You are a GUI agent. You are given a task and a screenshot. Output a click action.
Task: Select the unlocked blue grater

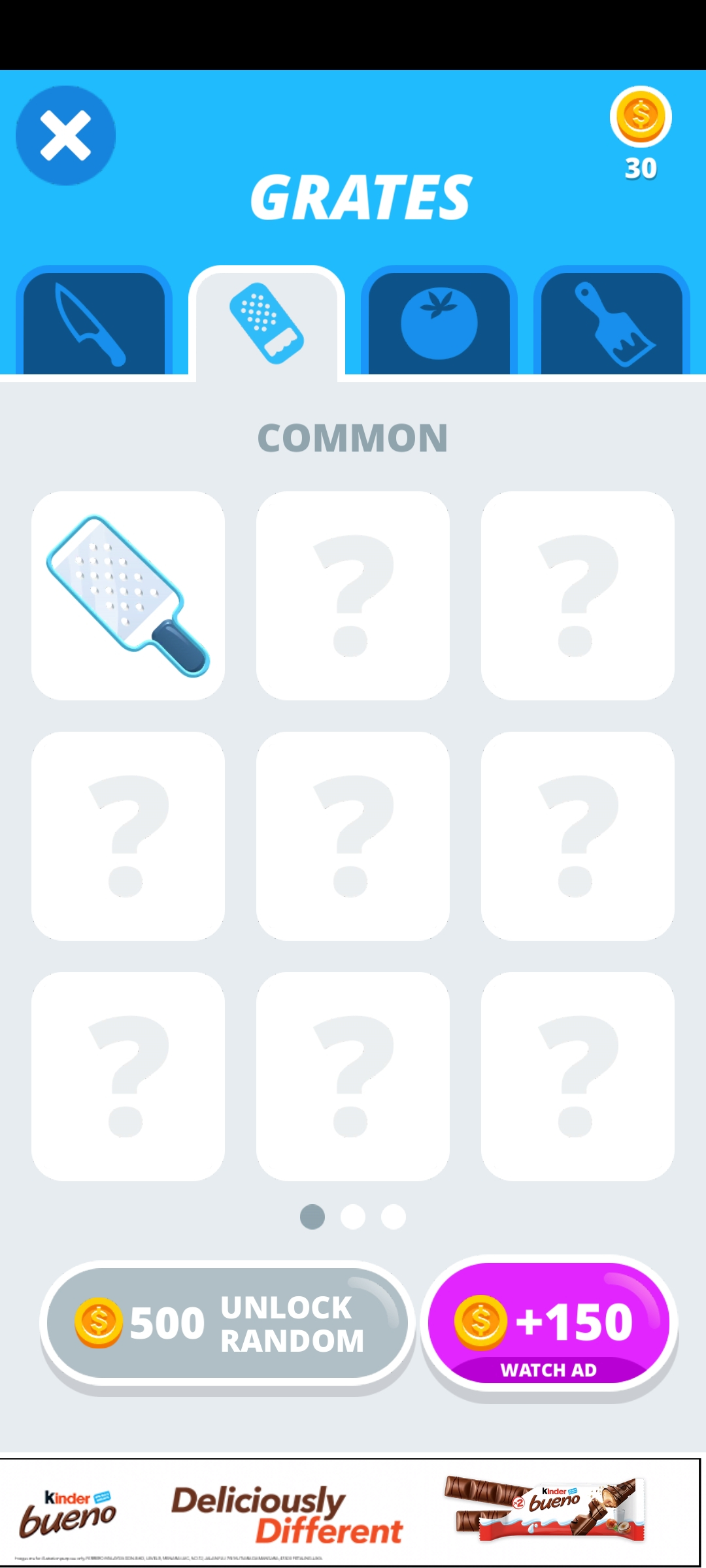128,595
